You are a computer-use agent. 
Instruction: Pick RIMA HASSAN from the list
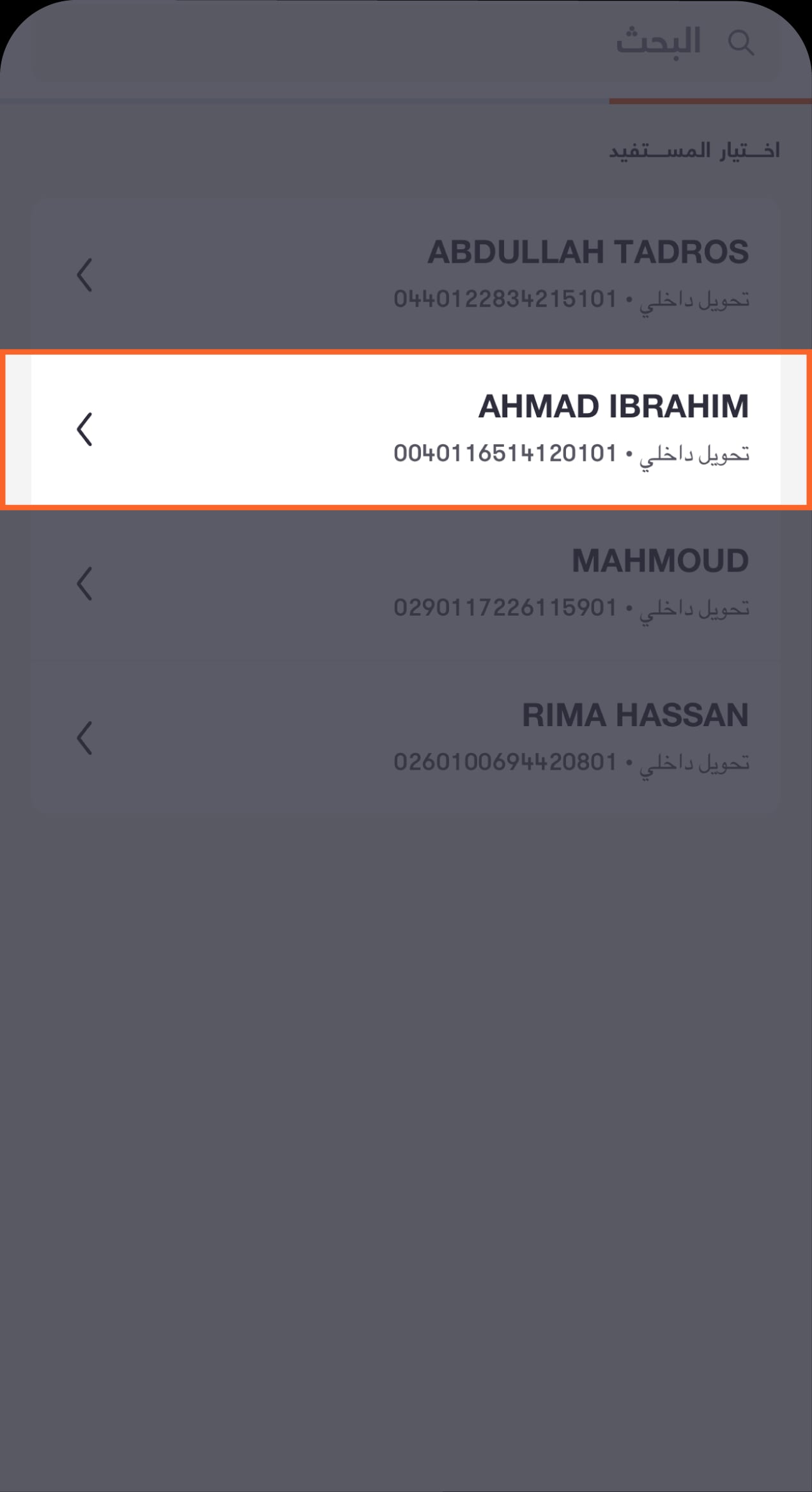406,737
